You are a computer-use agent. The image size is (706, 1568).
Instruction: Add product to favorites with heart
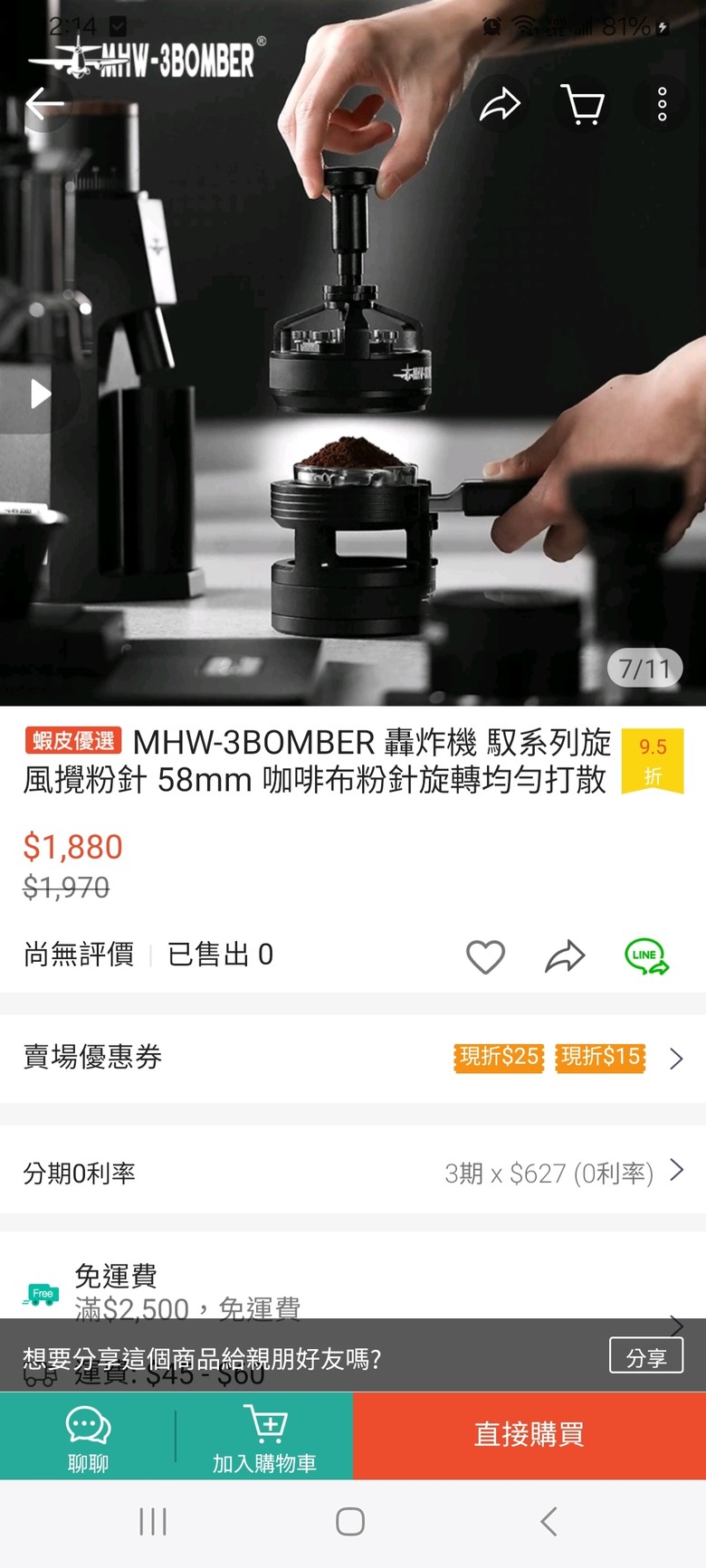(x=485, y=956)
